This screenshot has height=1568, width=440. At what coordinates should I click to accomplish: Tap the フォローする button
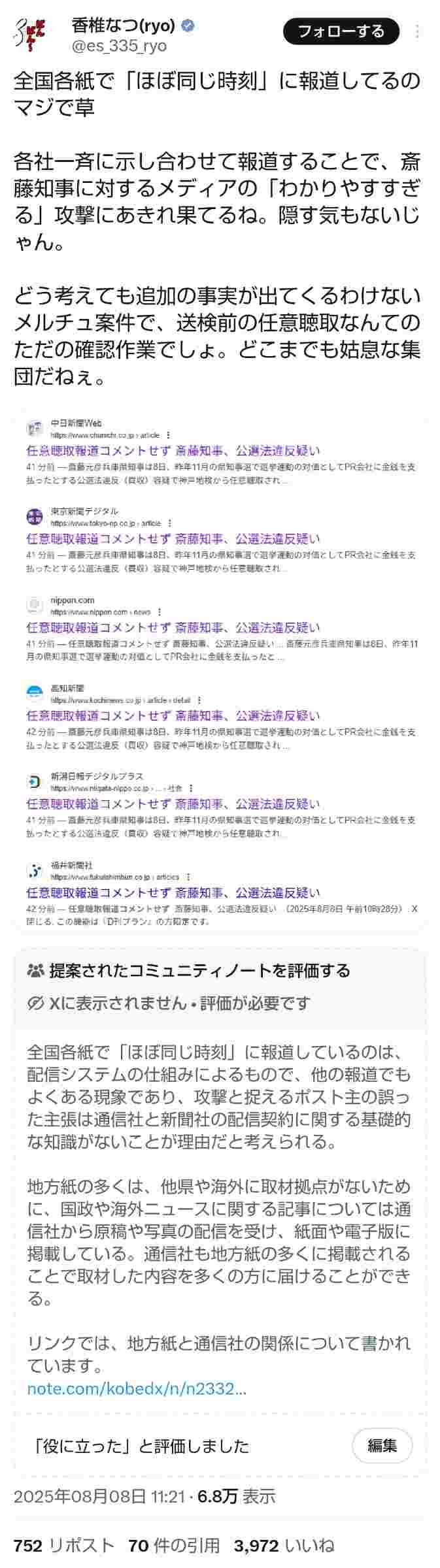[x=341, y=31]
